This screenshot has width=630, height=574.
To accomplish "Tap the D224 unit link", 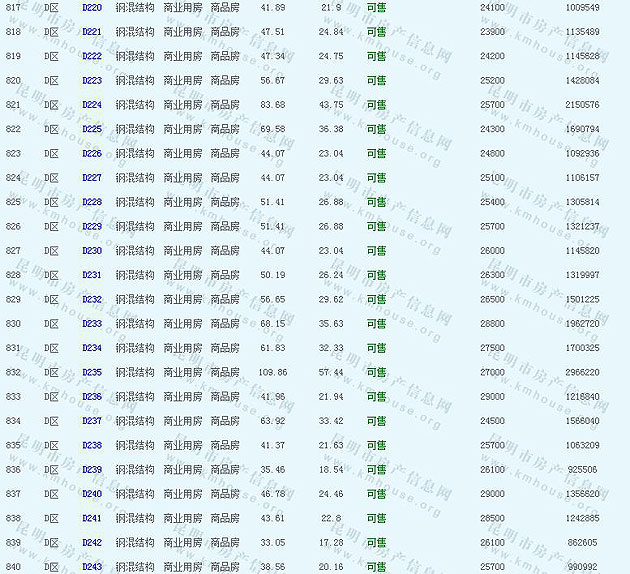I will pyautogui.click(x=91, y=105).
